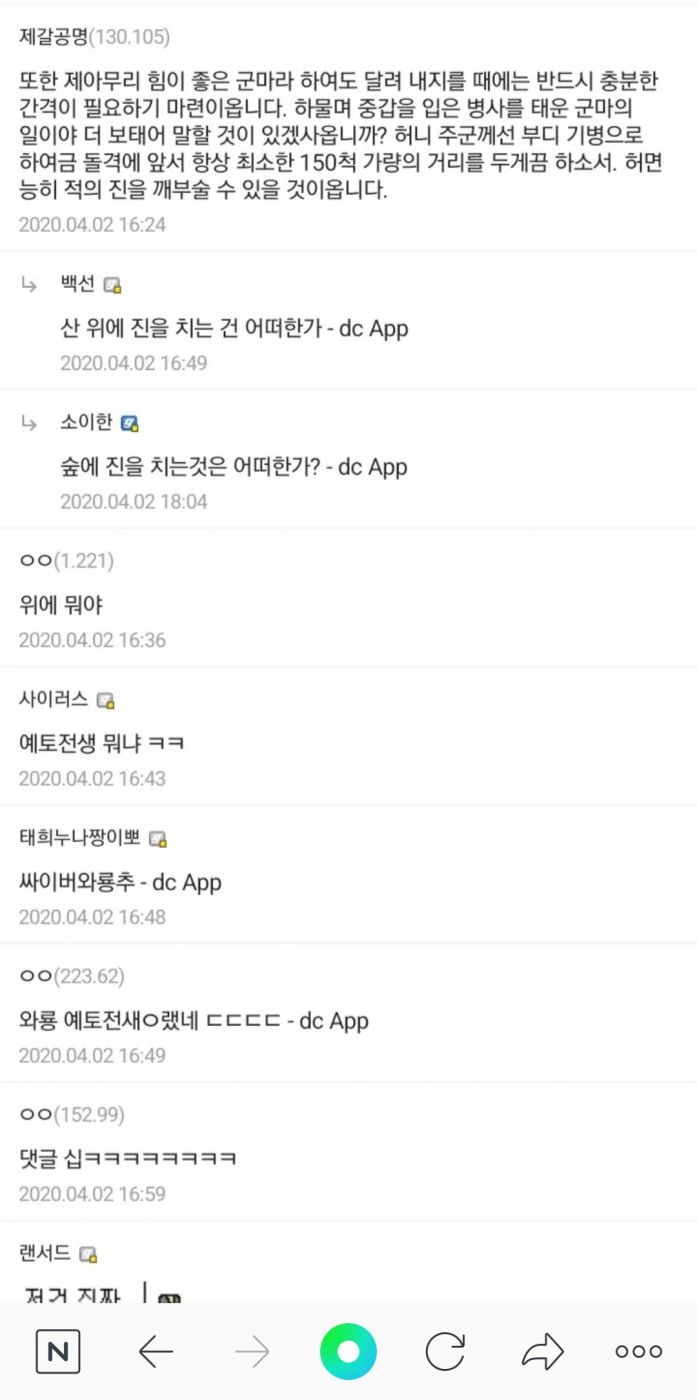
Task: Open 태희누나짱이뽀's user profile
Action: 80,838
